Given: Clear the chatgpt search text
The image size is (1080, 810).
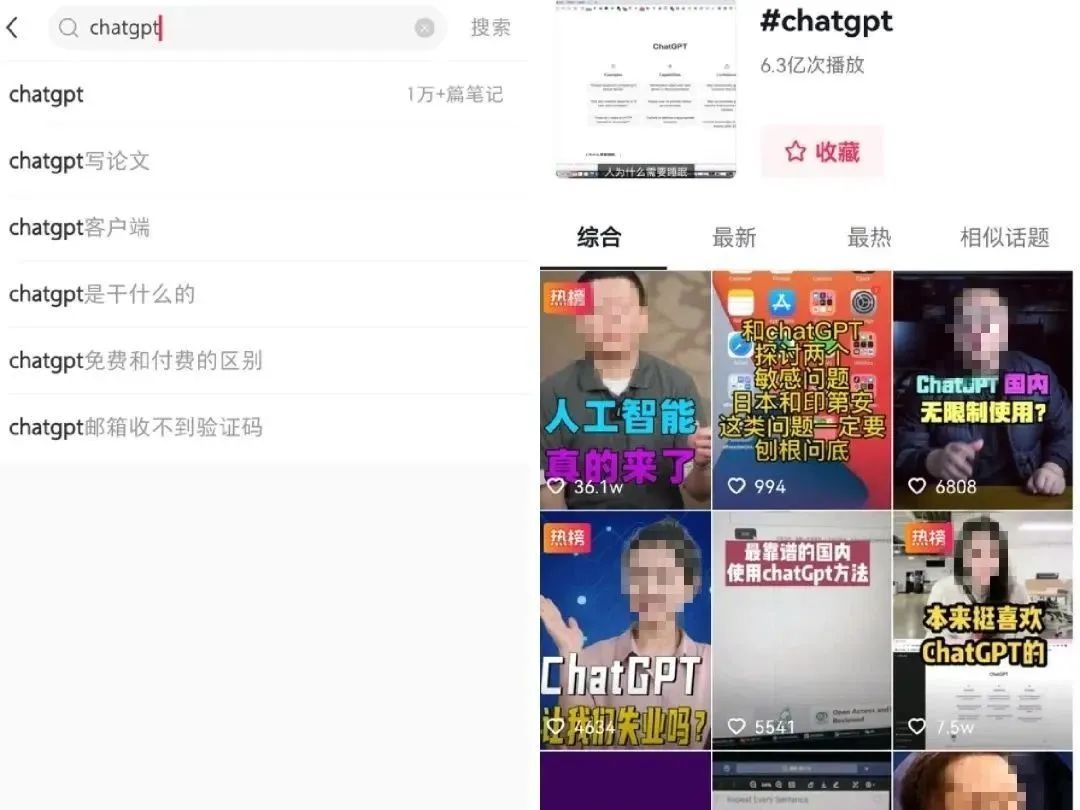Looking at the screenshot, I should point(425,28).
